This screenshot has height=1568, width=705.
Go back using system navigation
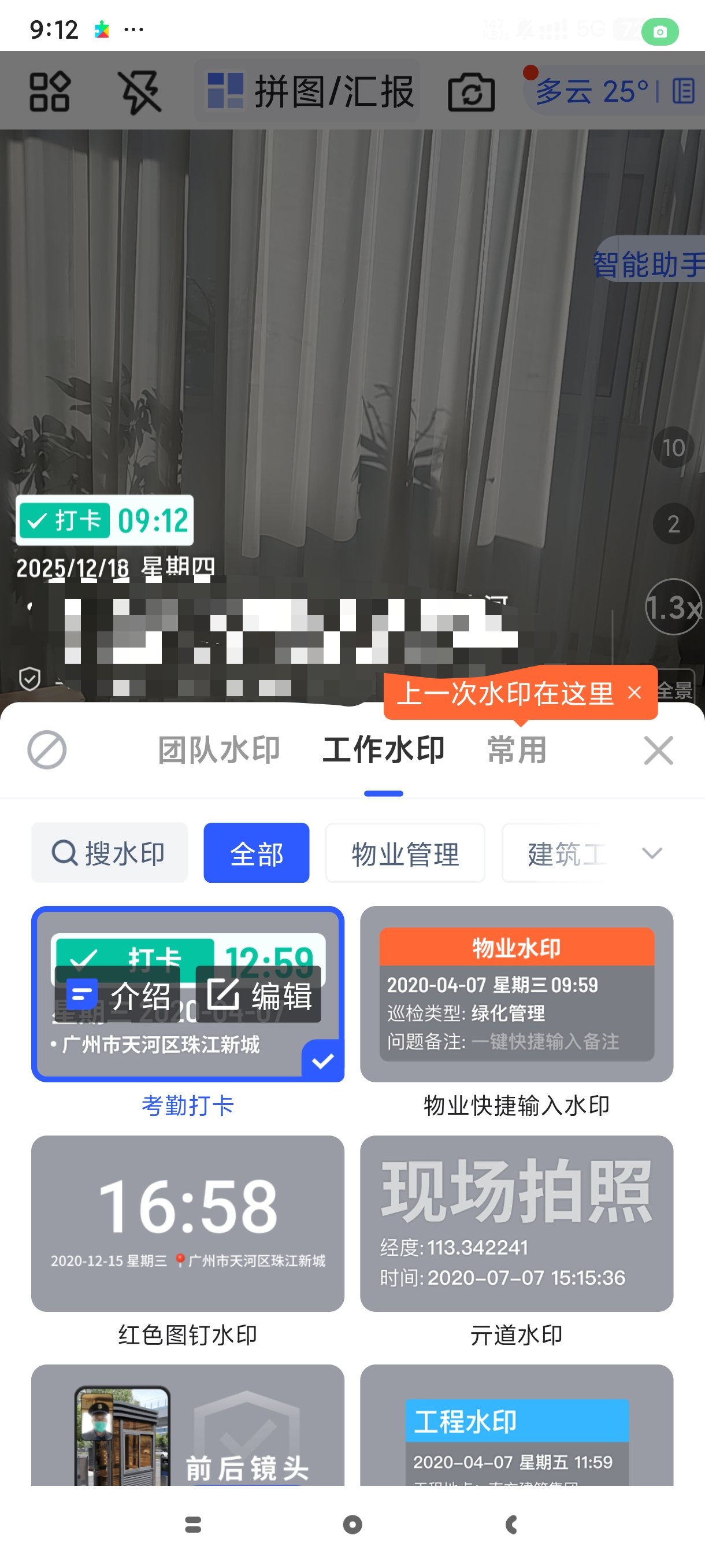click(x=511, y=1524)
